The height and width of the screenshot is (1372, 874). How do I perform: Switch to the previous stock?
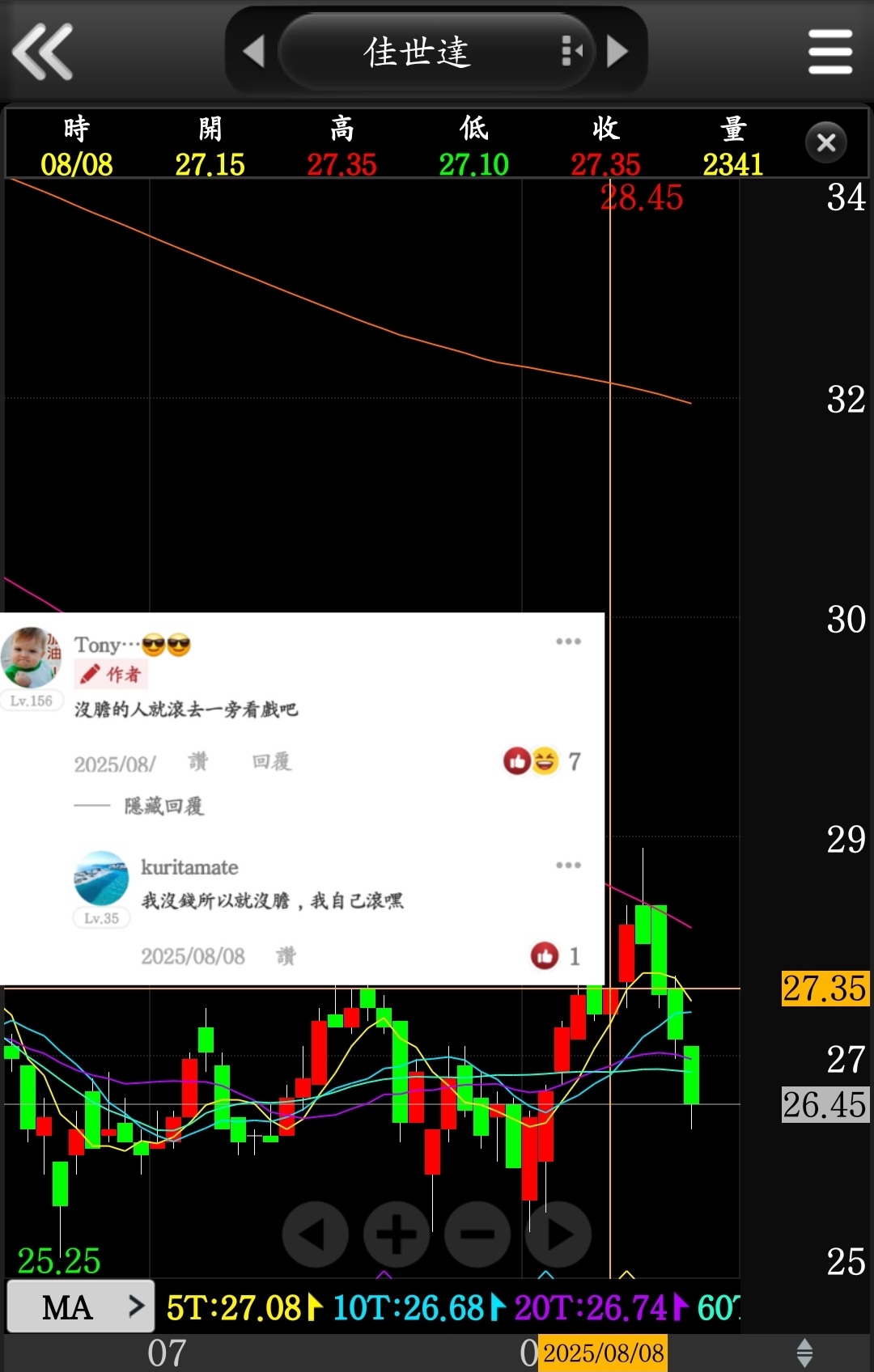click(254, 52)
